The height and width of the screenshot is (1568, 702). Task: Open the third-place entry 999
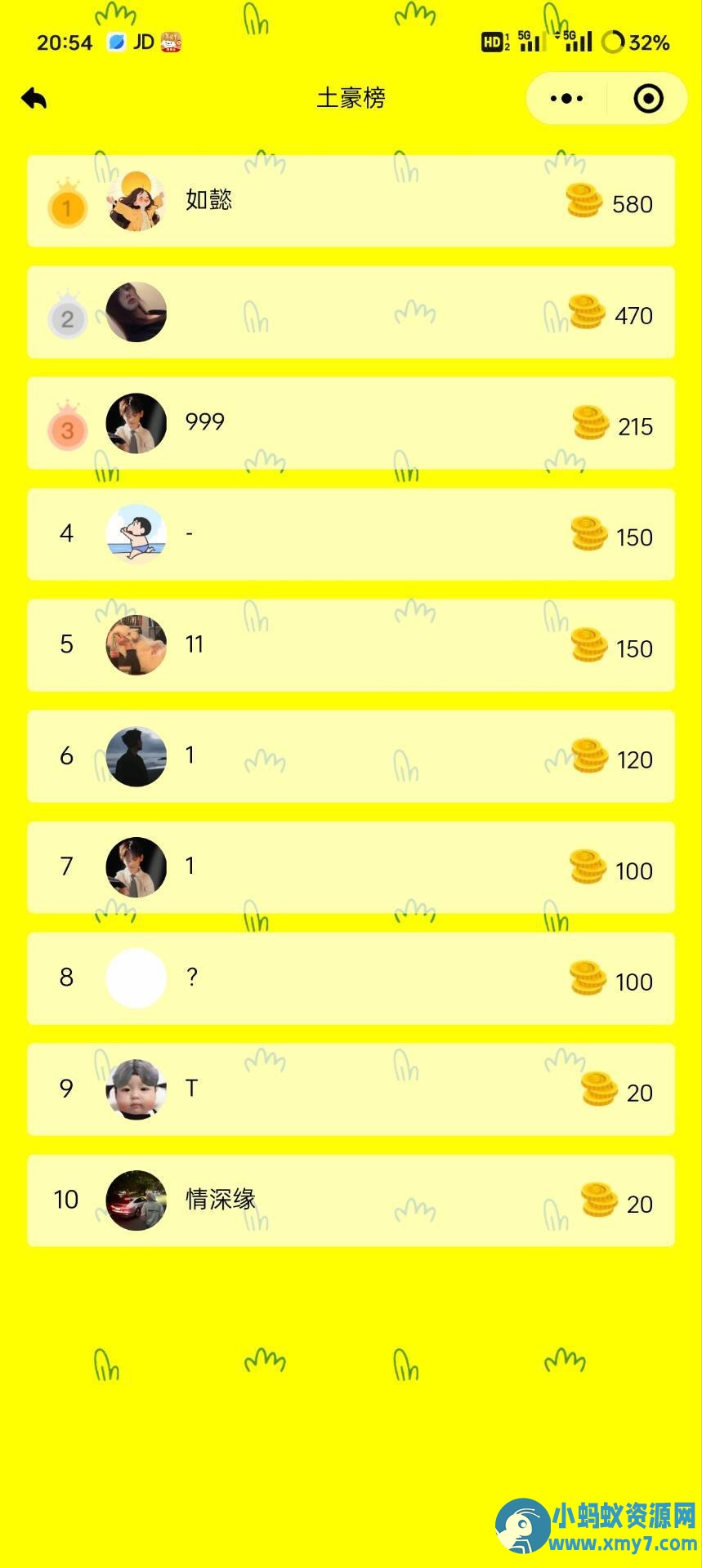(x=351, y=423)
